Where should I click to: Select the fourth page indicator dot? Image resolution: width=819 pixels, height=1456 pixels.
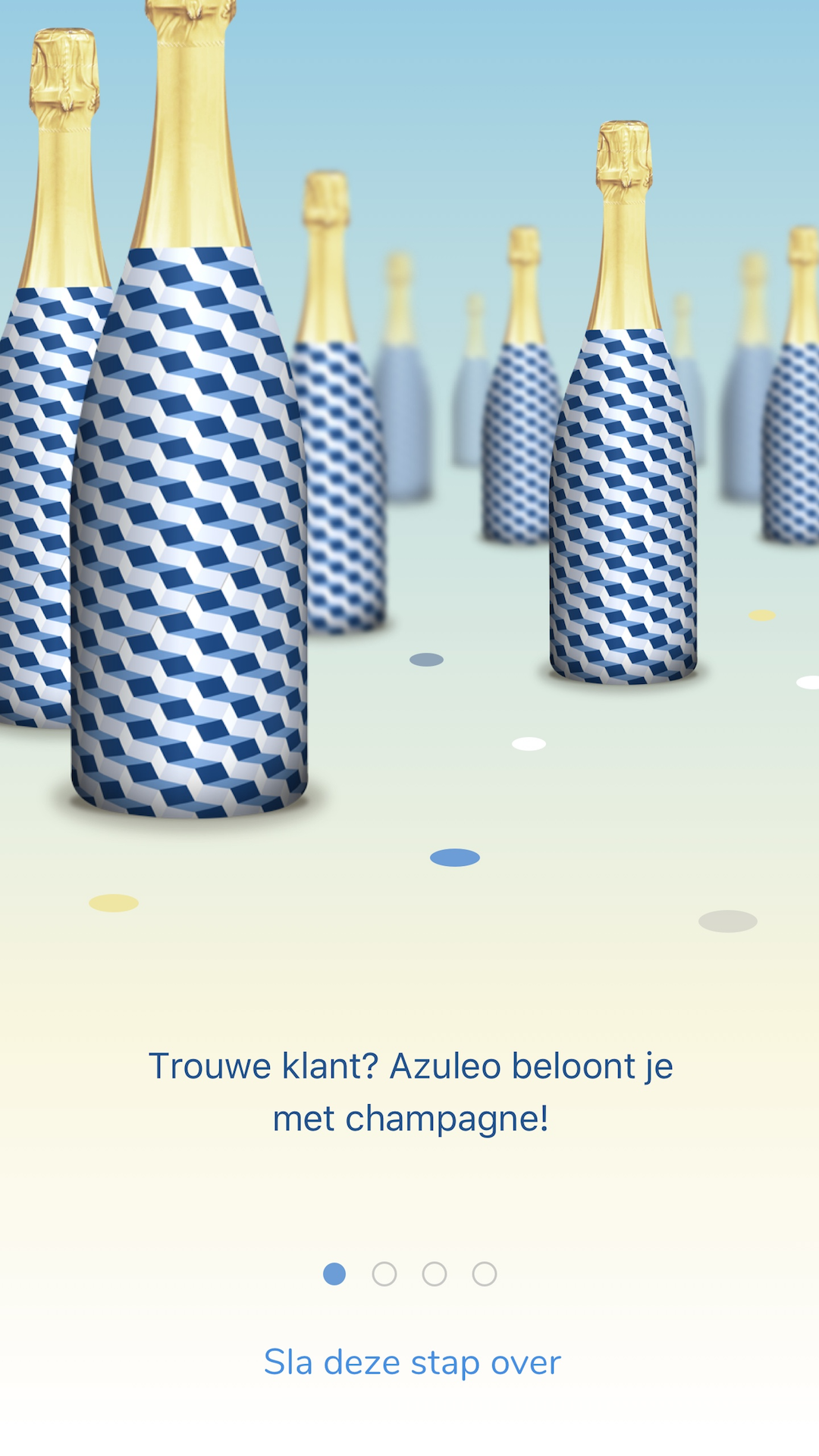pyautogui.click(x=485, y=1274)
